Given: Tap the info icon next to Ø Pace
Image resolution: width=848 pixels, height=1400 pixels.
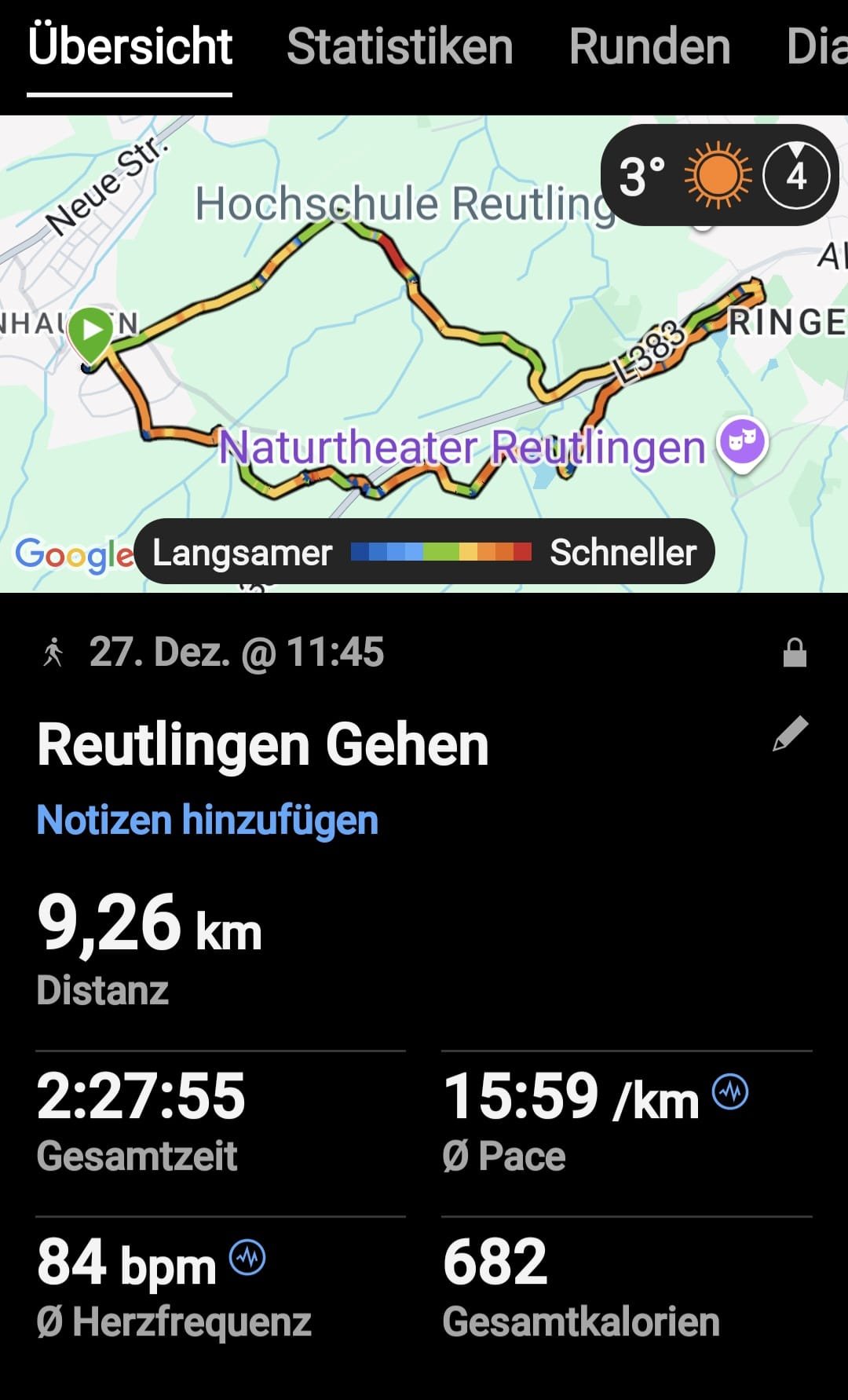Looking at the screenshot, I should click(x=730, y=1091).
